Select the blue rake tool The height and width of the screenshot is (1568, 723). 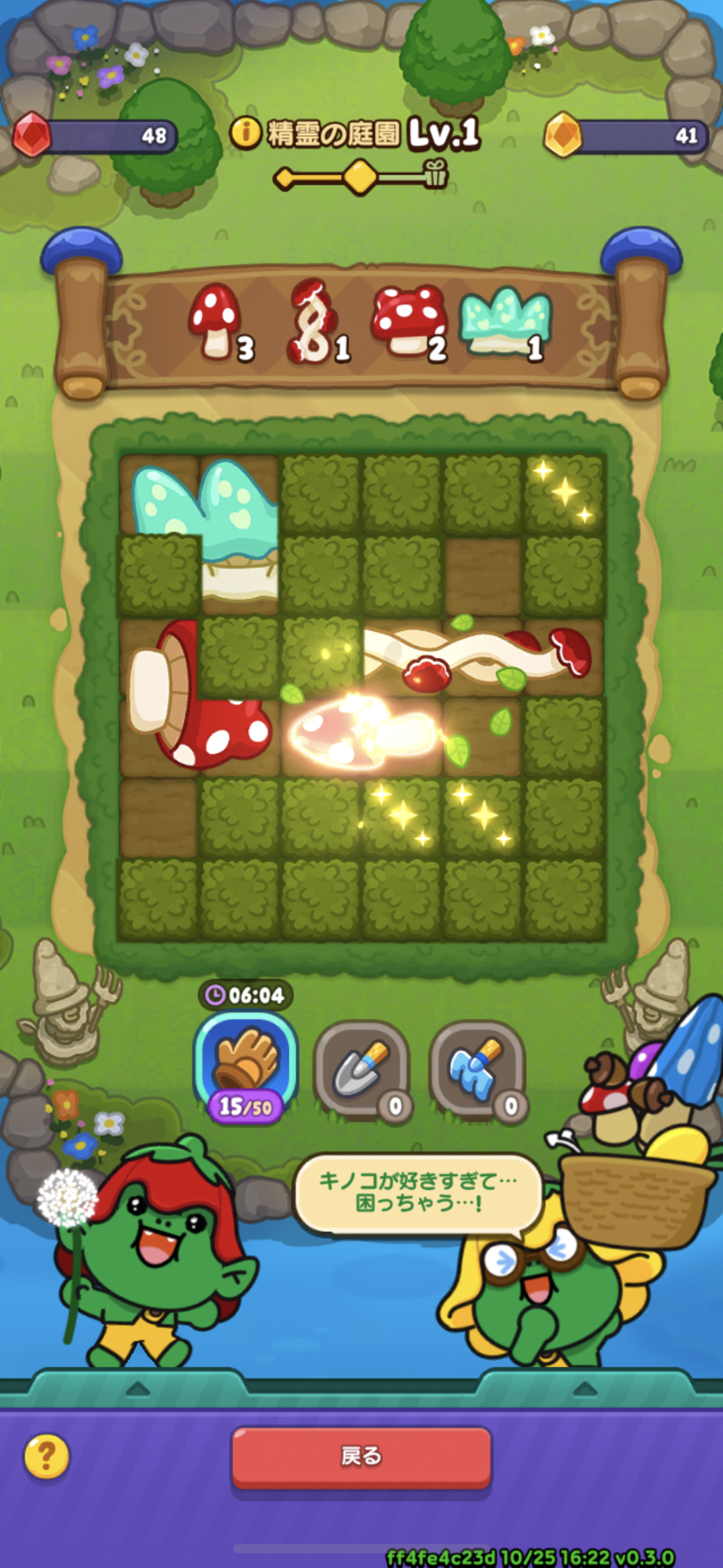477,1067
